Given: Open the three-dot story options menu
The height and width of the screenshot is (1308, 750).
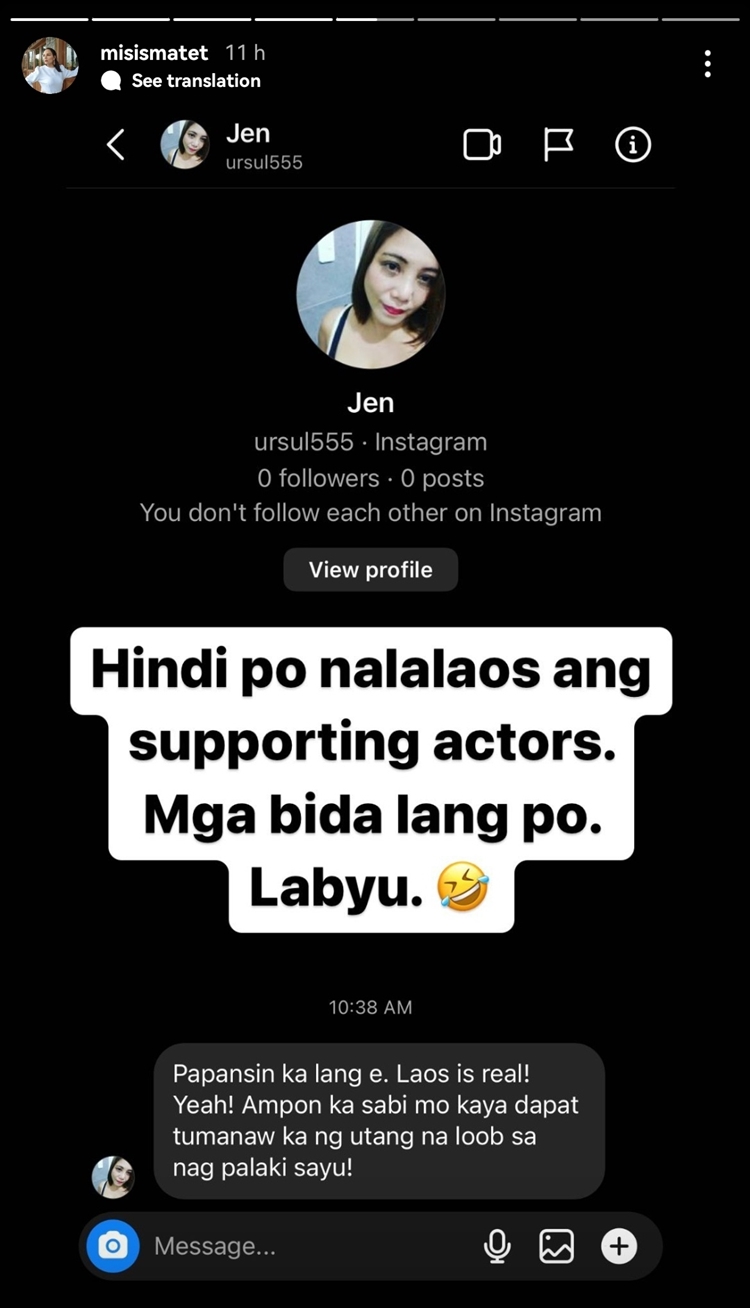Looking at the screenshot, I should (x=708, y=64).
